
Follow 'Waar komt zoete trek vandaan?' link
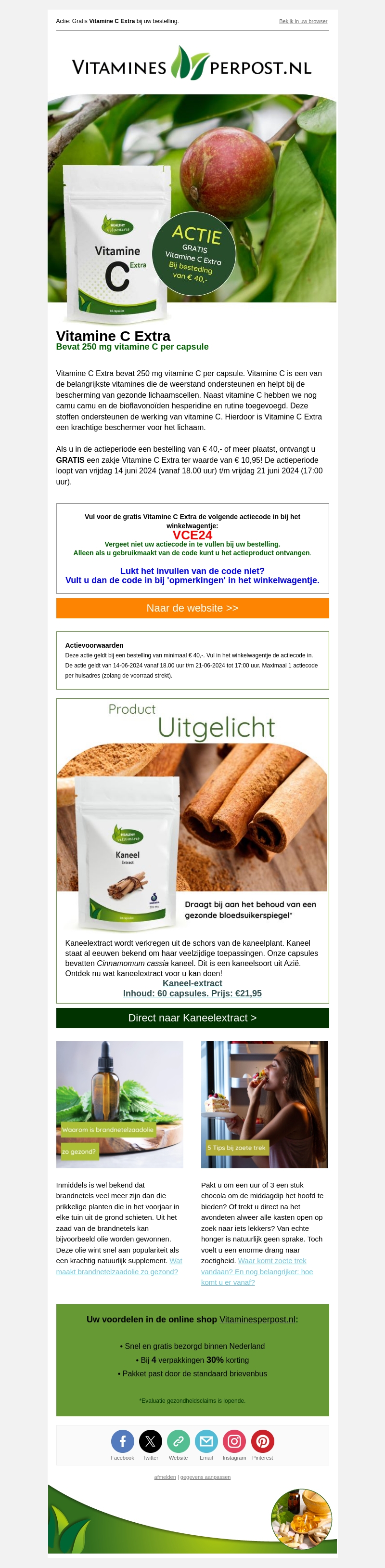coord(257,1271)
